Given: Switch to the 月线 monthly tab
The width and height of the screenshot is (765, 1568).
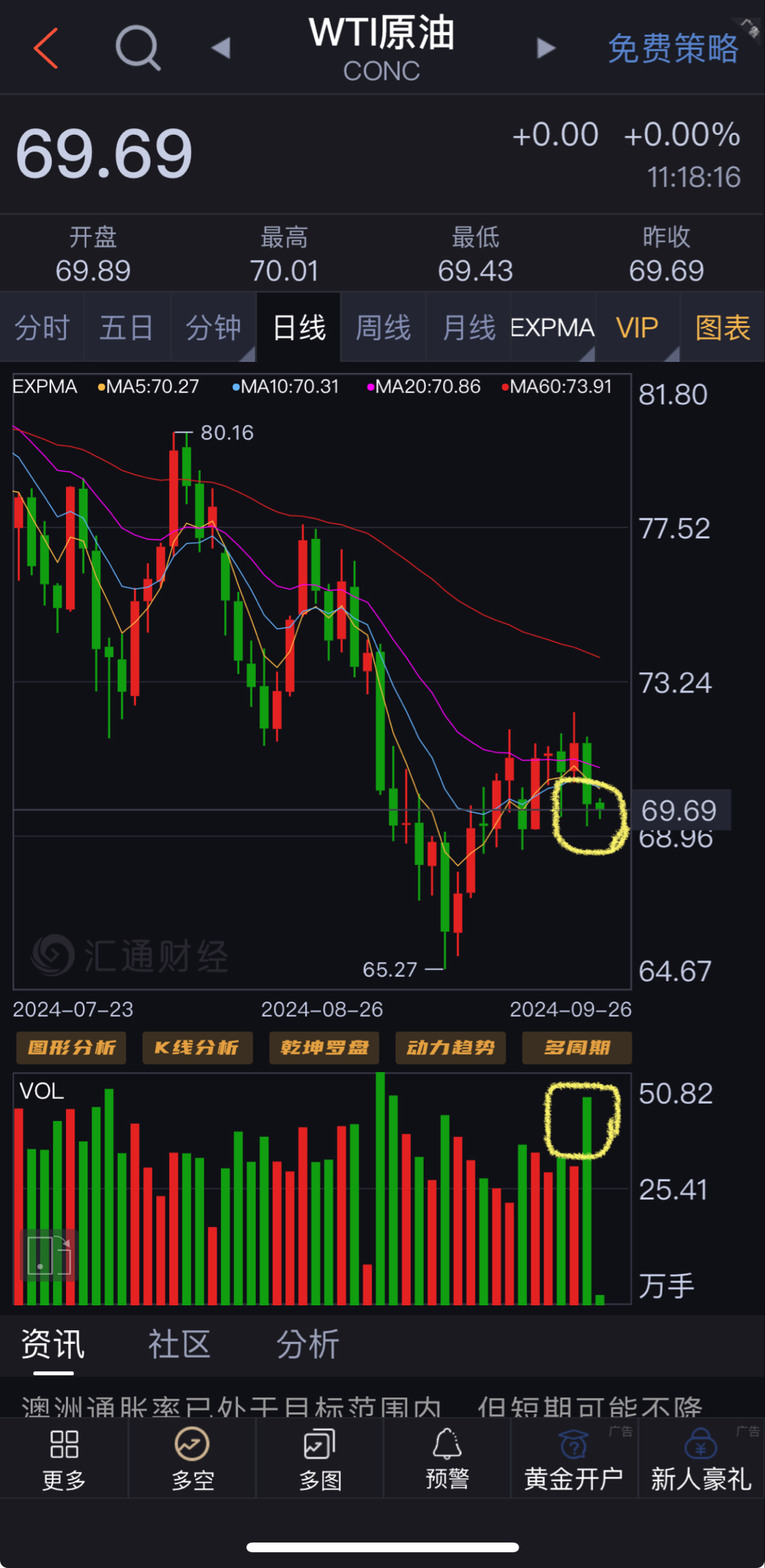Looking at the screenshot, I should tap(468, 327).
